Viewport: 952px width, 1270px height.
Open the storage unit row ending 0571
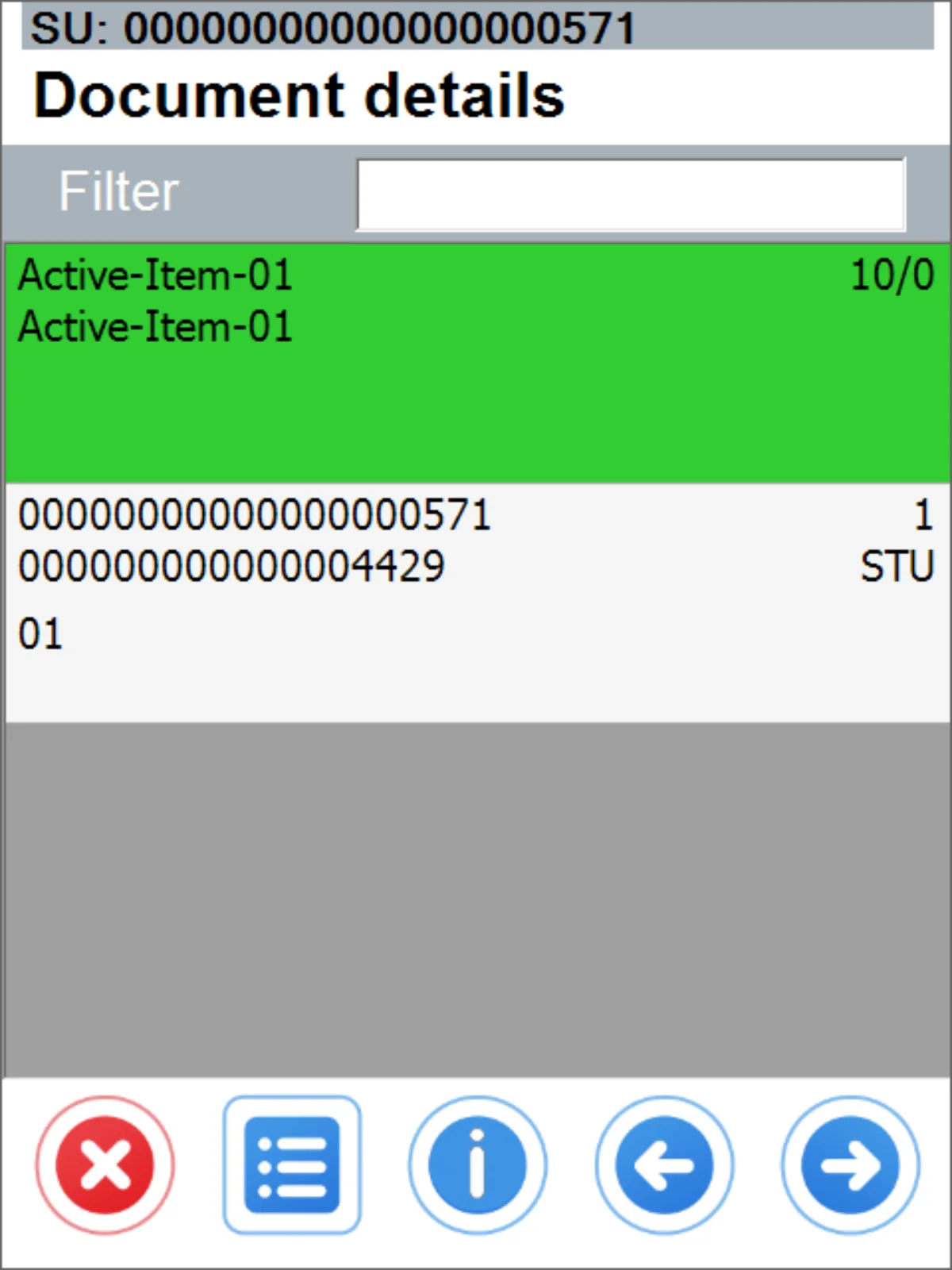[476, 602]
